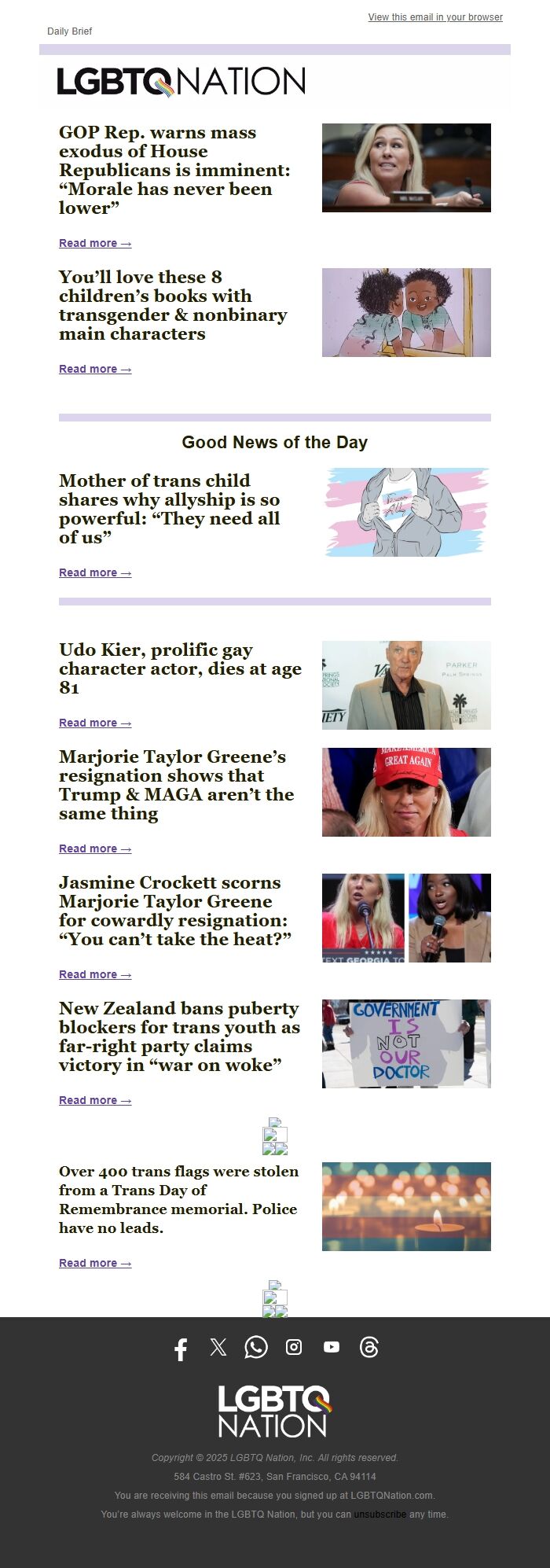
Task: Open the candle memorial photo article
Action: 406,1206
